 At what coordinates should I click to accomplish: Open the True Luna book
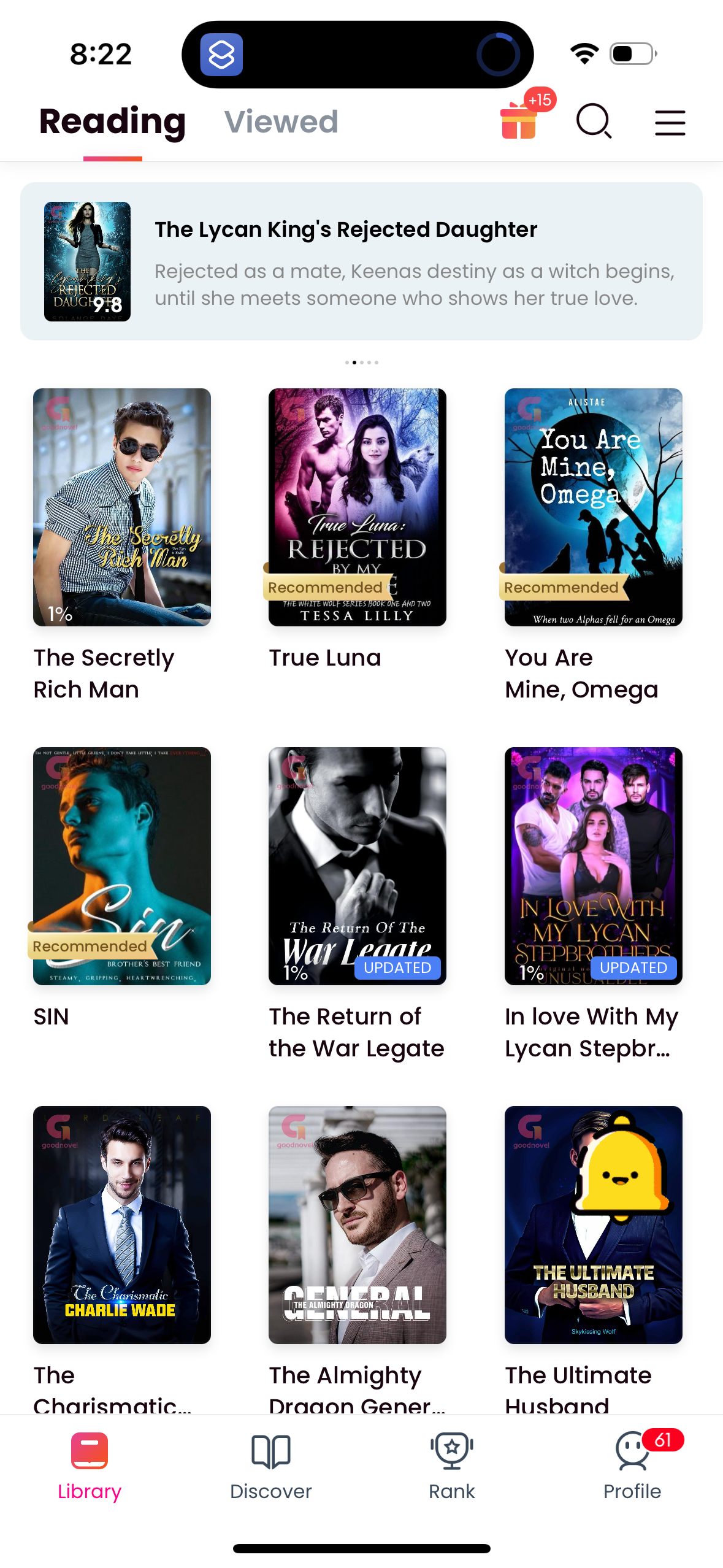(x=358, y=507)
